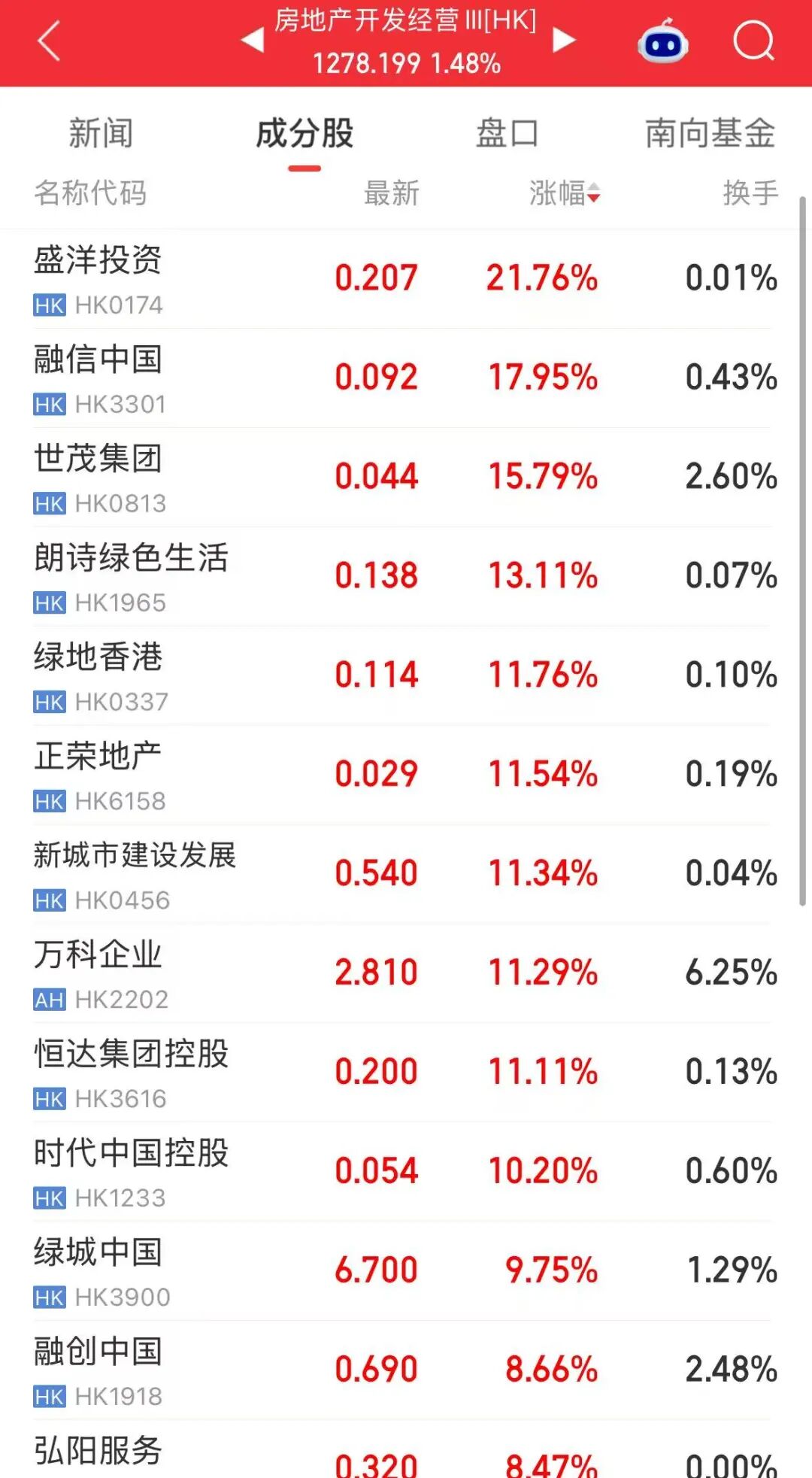Sort the list by 换手 column
The width and height of the screenshot is (812, 1478).
(x=750, y=193)
